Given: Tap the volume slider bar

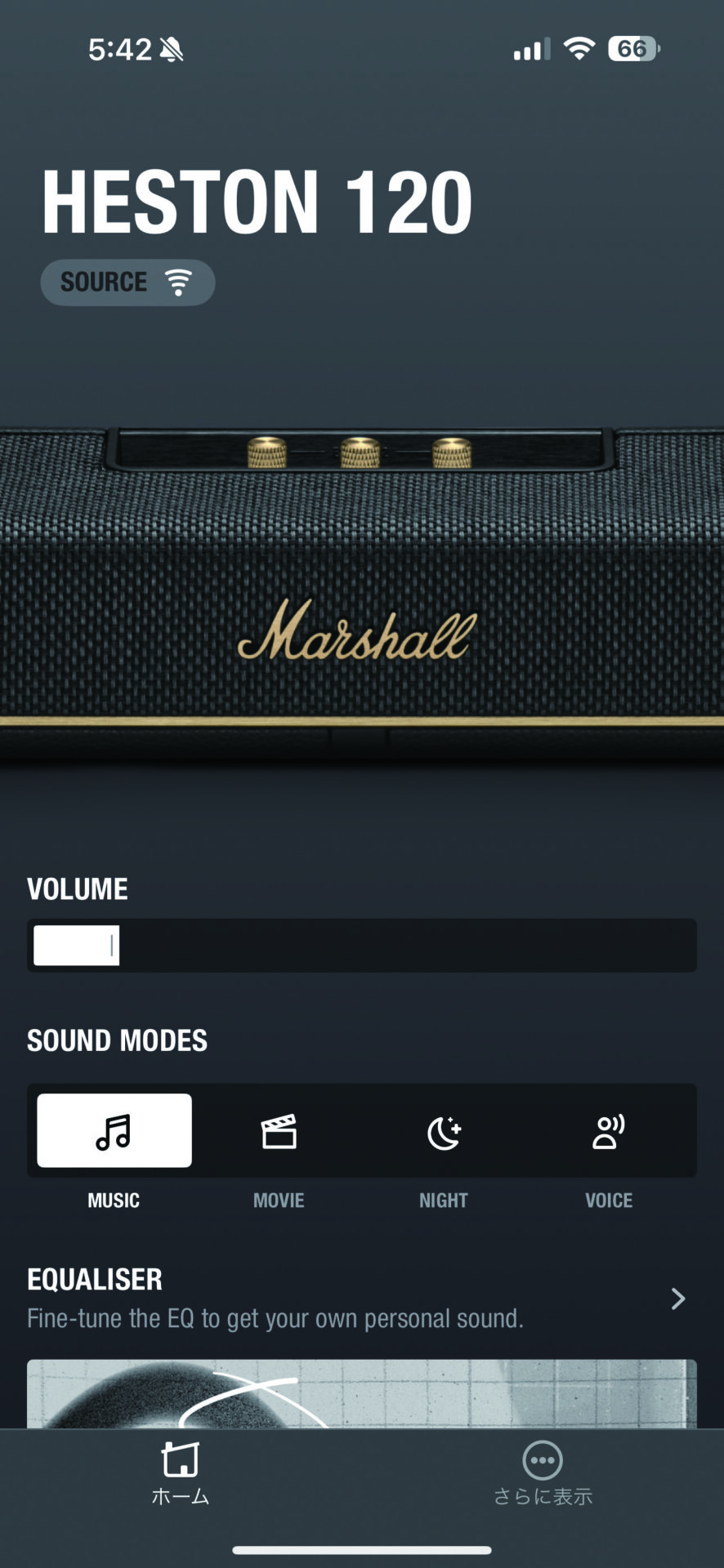Looking at the screenshot, I should click(361, 946).
